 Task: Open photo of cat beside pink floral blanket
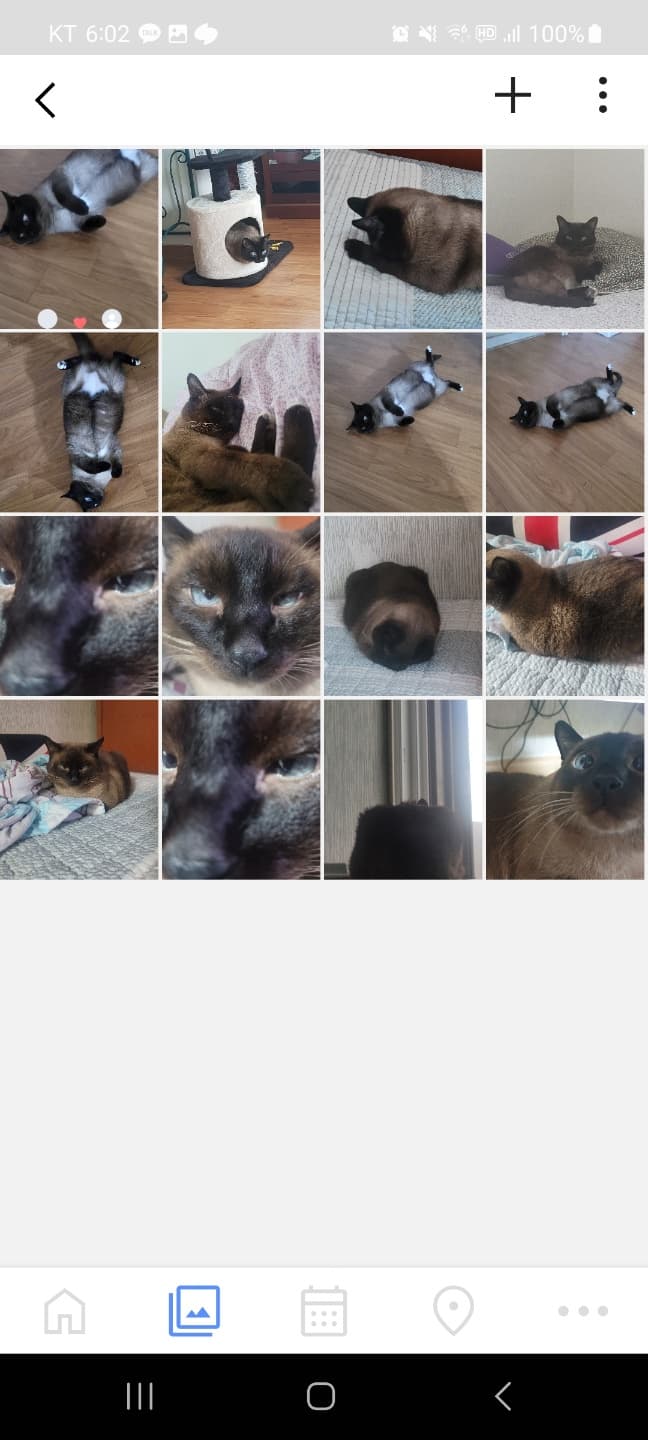coord(241,422)
